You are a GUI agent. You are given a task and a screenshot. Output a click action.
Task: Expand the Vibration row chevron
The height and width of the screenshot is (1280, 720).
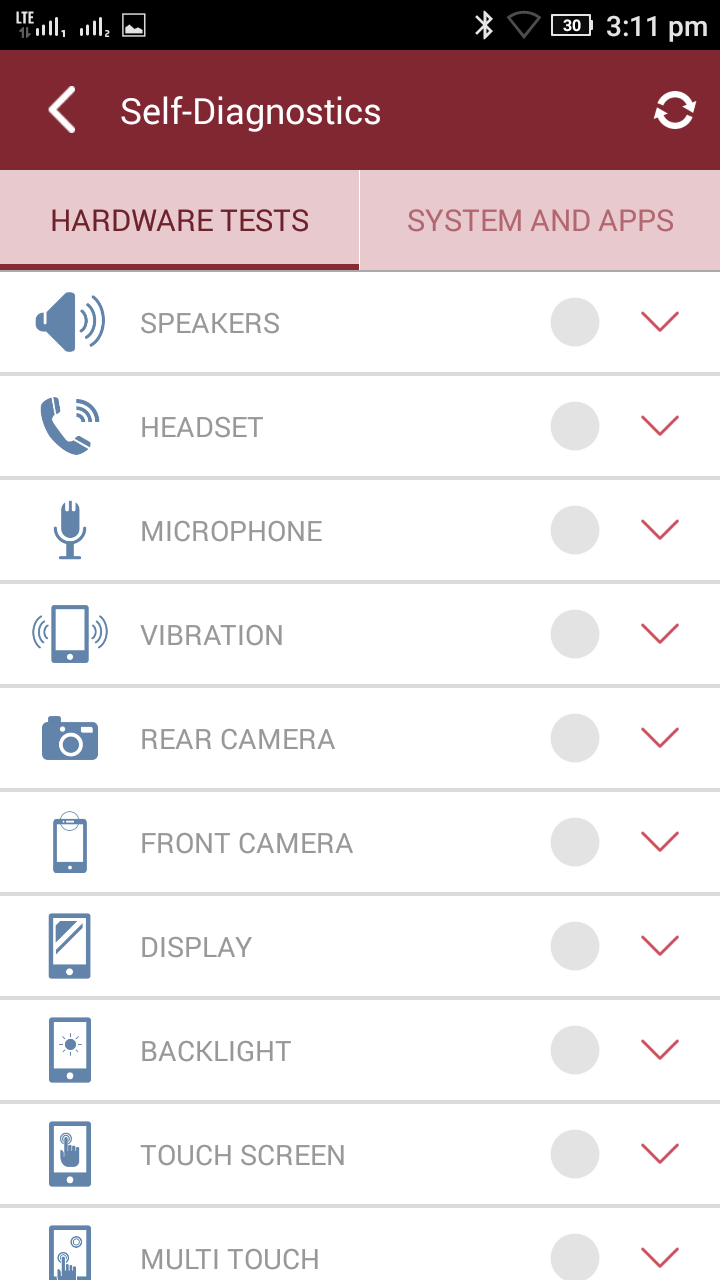660,634
